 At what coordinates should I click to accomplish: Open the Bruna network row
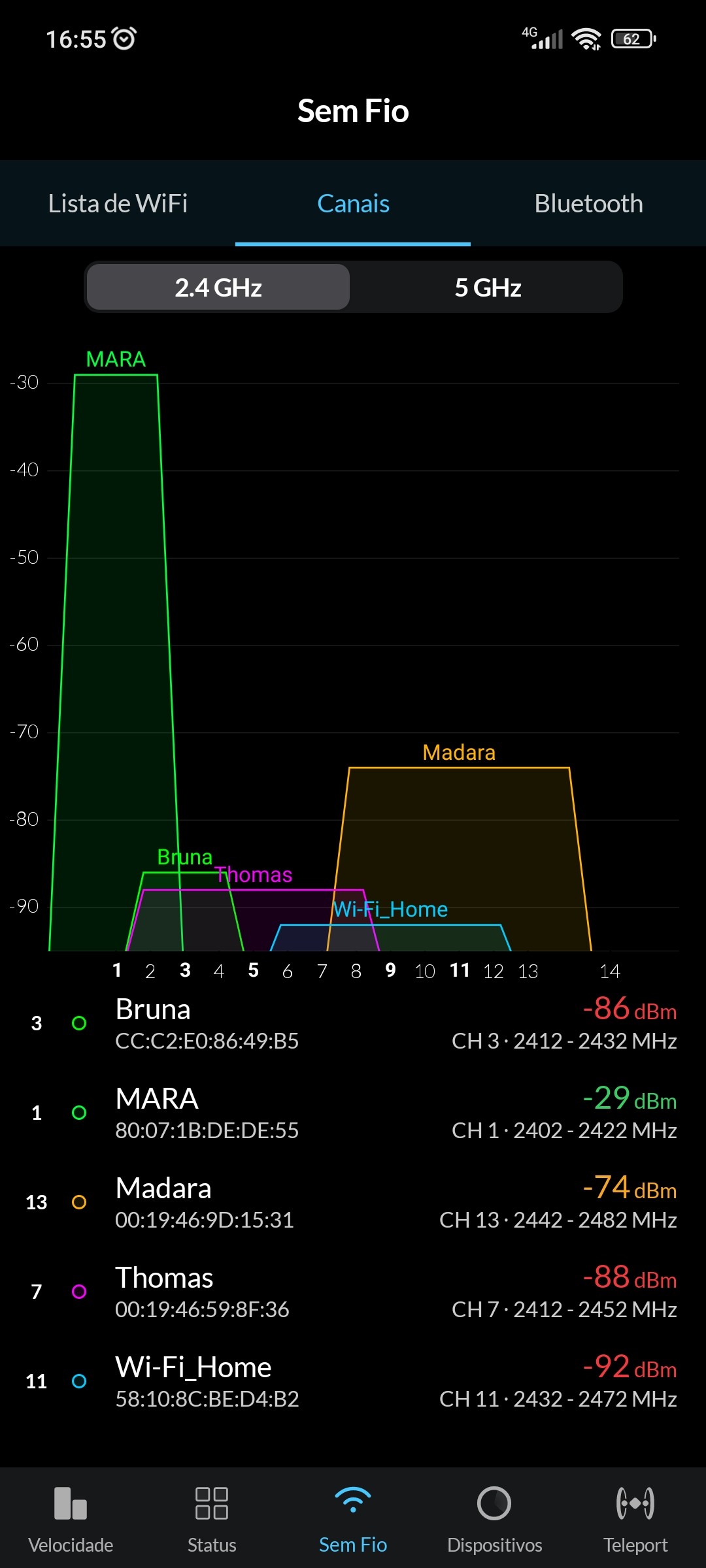(353, 1024)
